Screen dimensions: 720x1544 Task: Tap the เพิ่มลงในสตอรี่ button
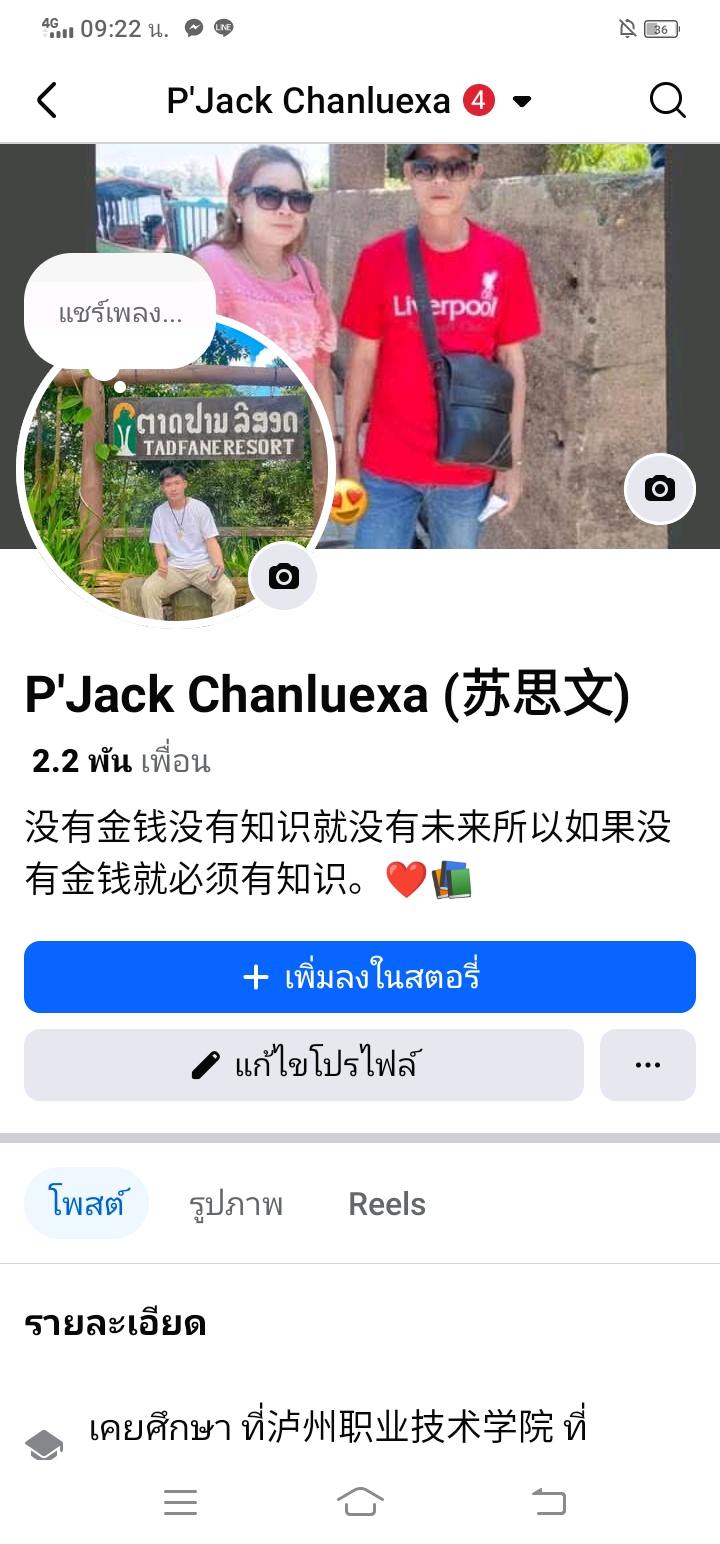tap(360, 977)
